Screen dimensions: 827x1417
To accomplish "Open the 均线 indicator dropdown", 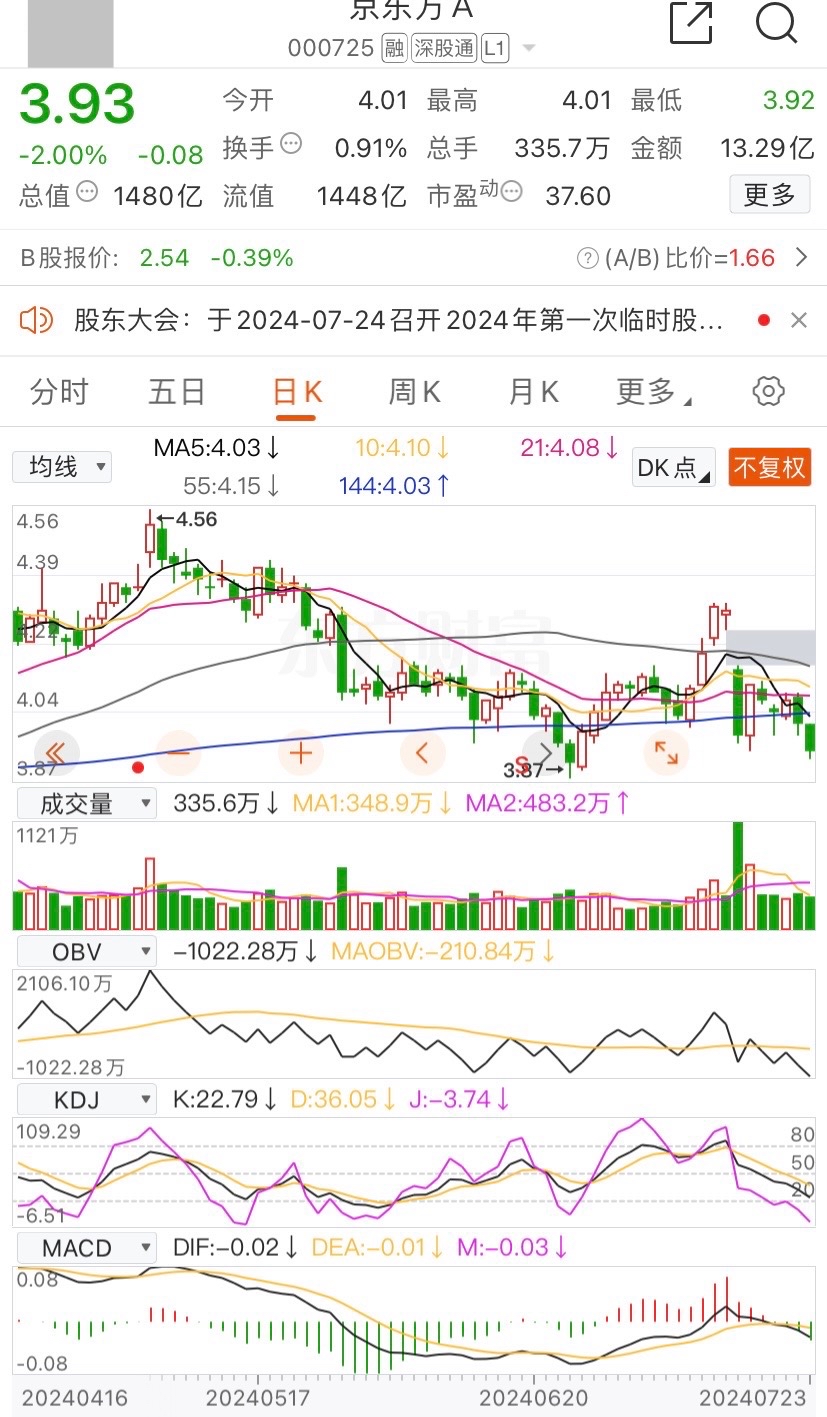I will [x=62, y=467].
